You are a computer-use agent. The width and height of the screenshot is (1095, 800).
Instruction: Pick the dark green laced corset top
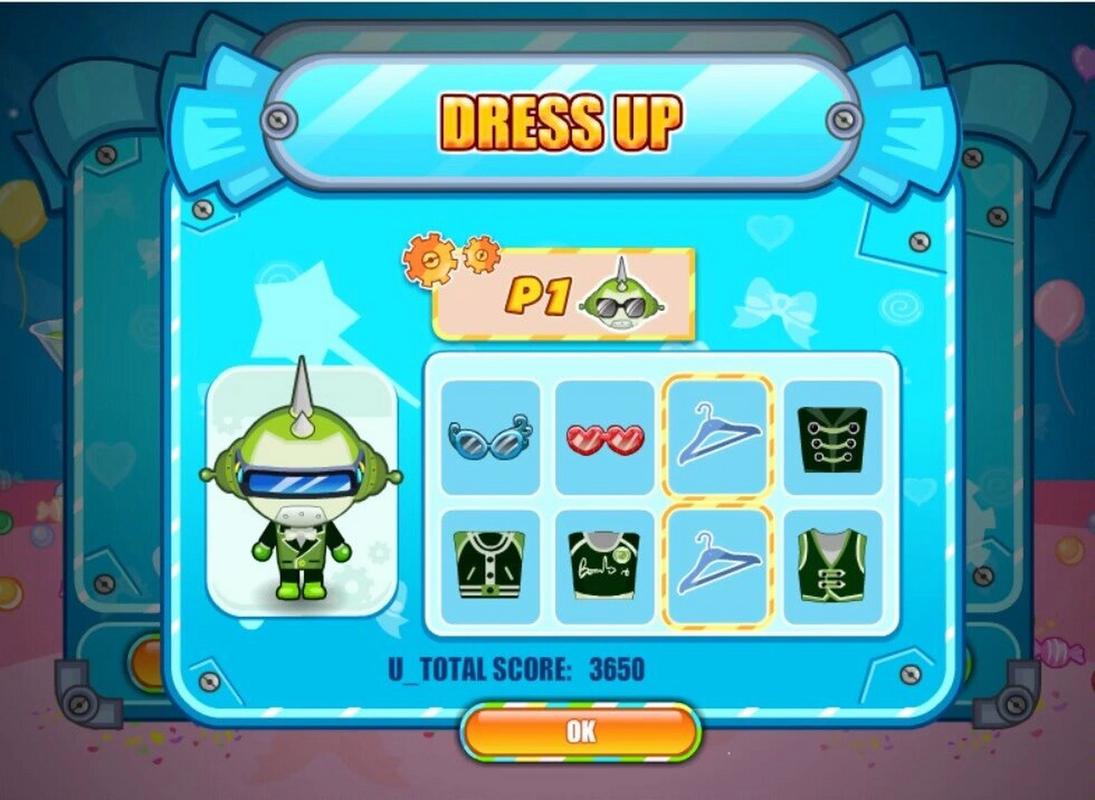(x=832, y=437)
